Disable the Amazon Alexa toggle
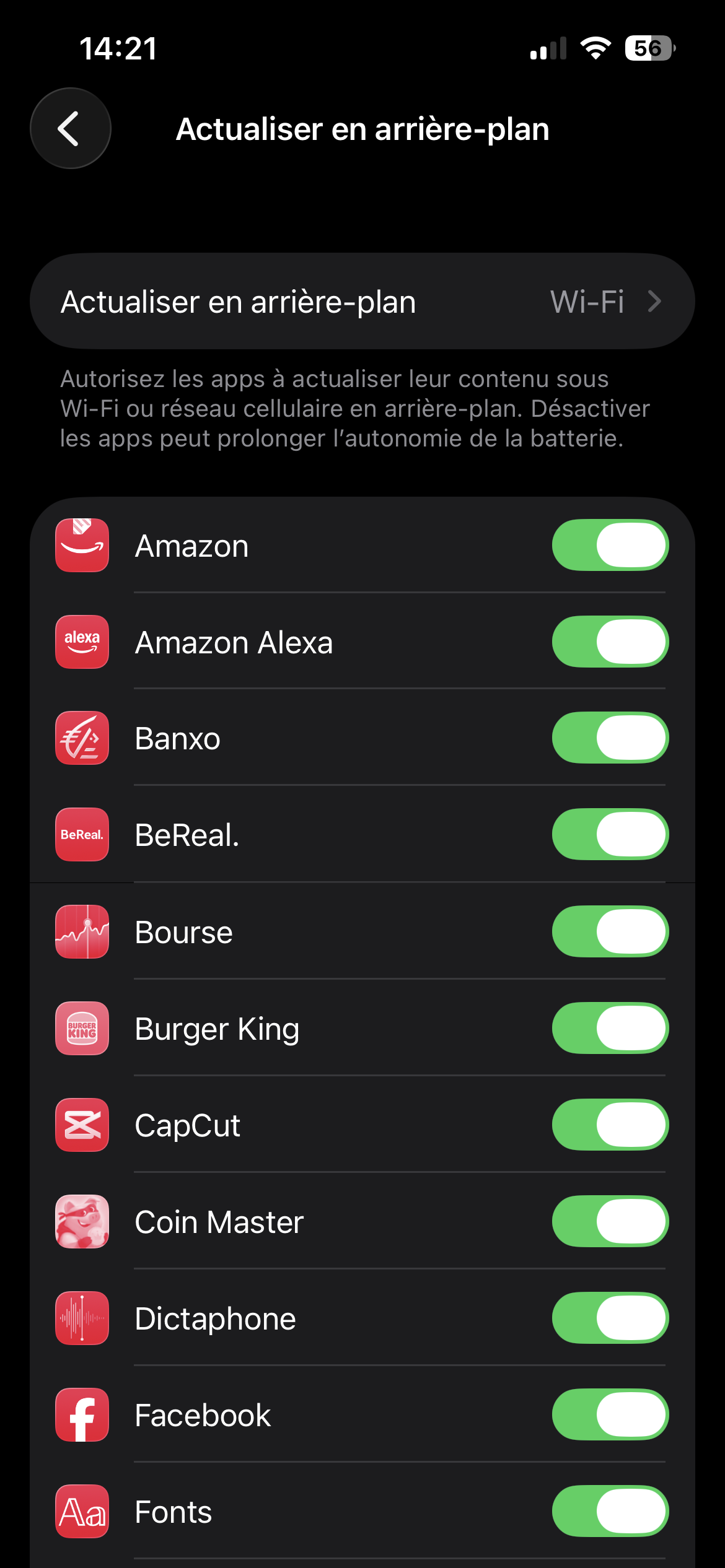Screen dimensions: 725x1568 coord(610,642)
